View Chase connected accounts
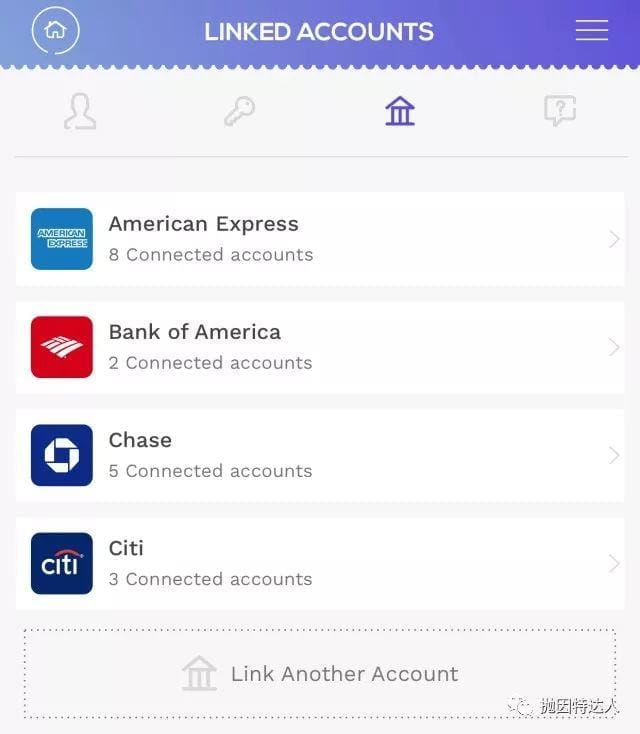640x734 pixels. 320,455
